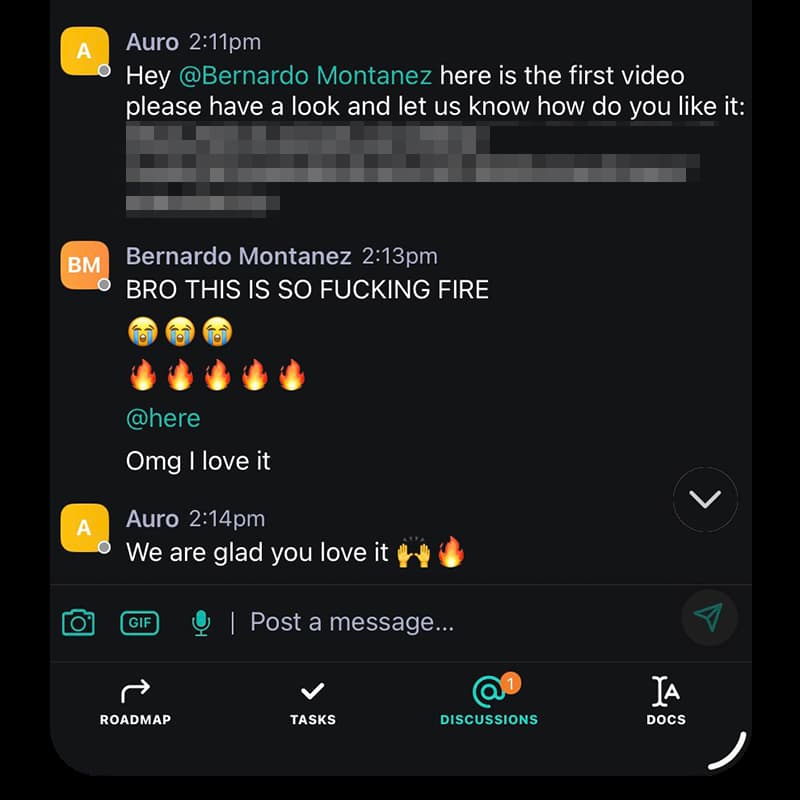Jump to latest messages with down chevron
Screen dimensions: 800x800
pos(705,499)
